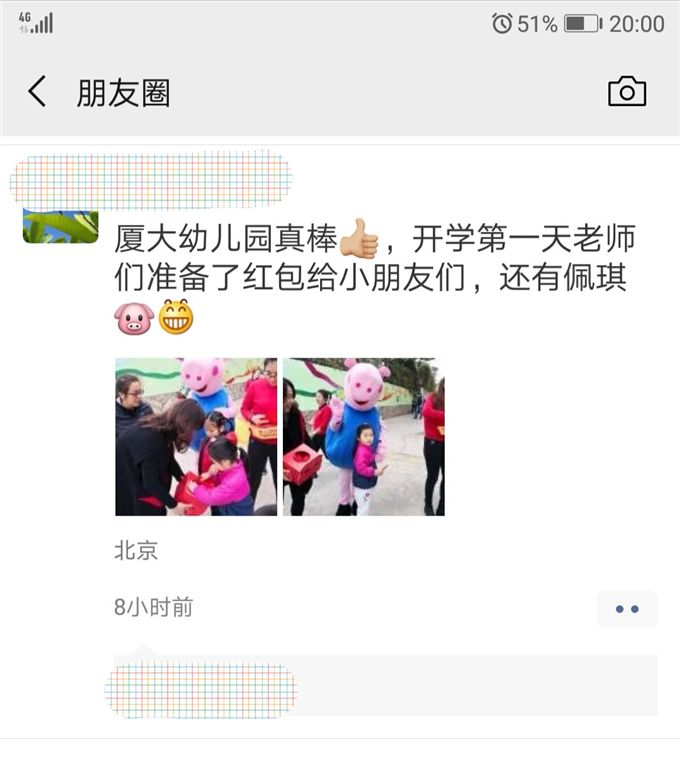Image resolution: width=680 pixels, height=758 pixels.
Task: Open the 北京 location tag
Action: [x=136, y=551]
